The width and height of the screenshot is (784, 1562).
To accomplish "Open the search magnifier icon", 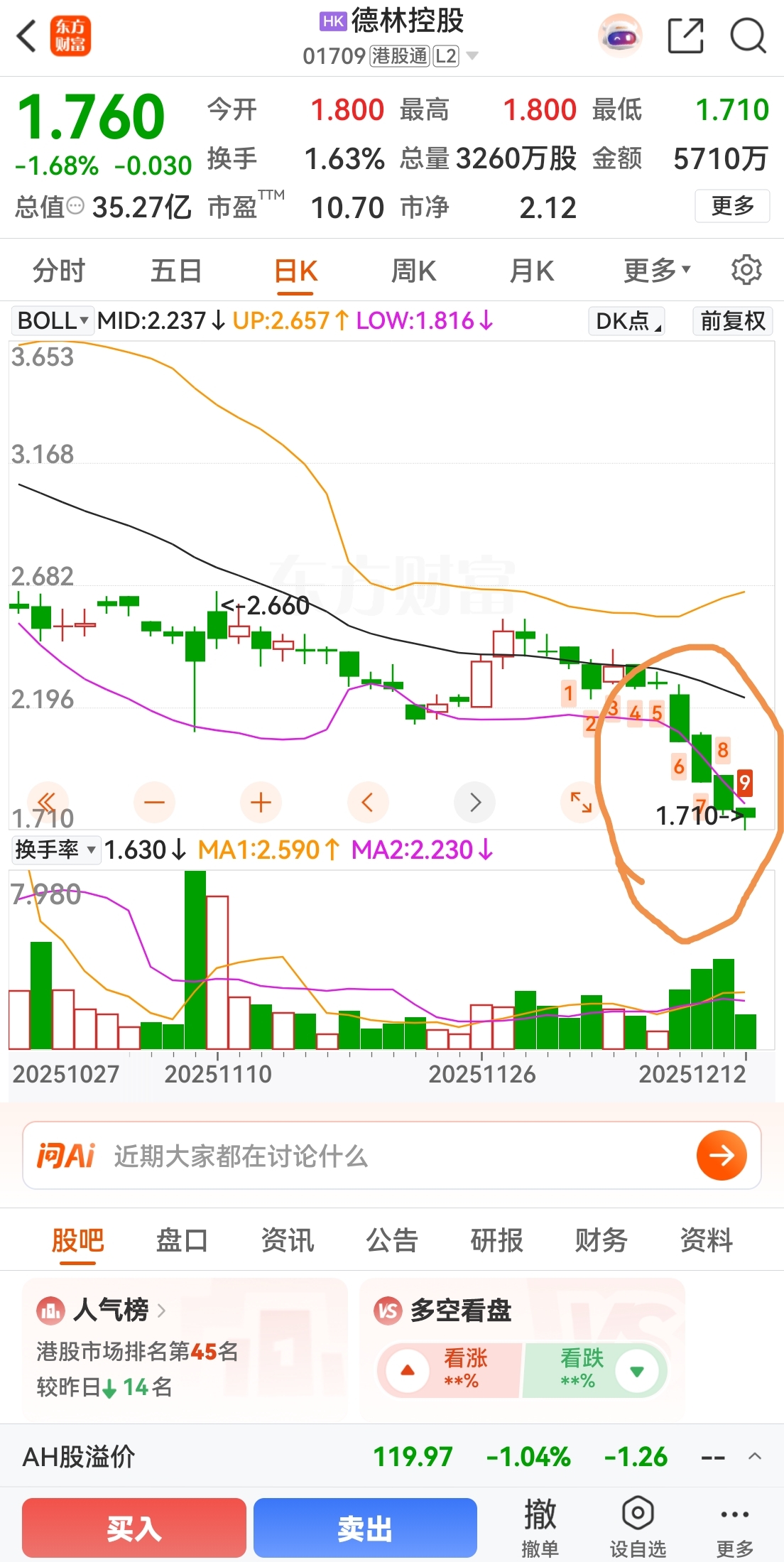I will pos(748,36).
